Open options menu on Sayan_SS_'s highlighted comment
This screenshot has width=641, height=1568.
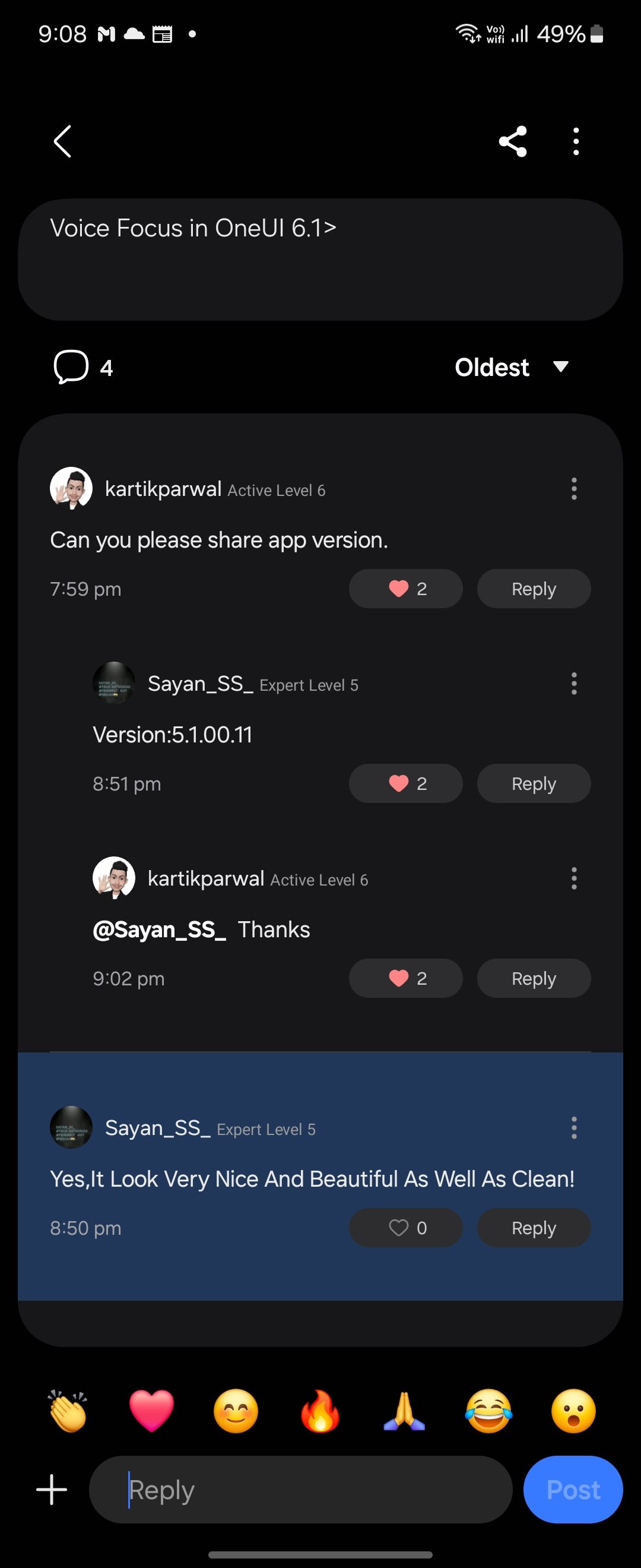tap(573, 1127)
